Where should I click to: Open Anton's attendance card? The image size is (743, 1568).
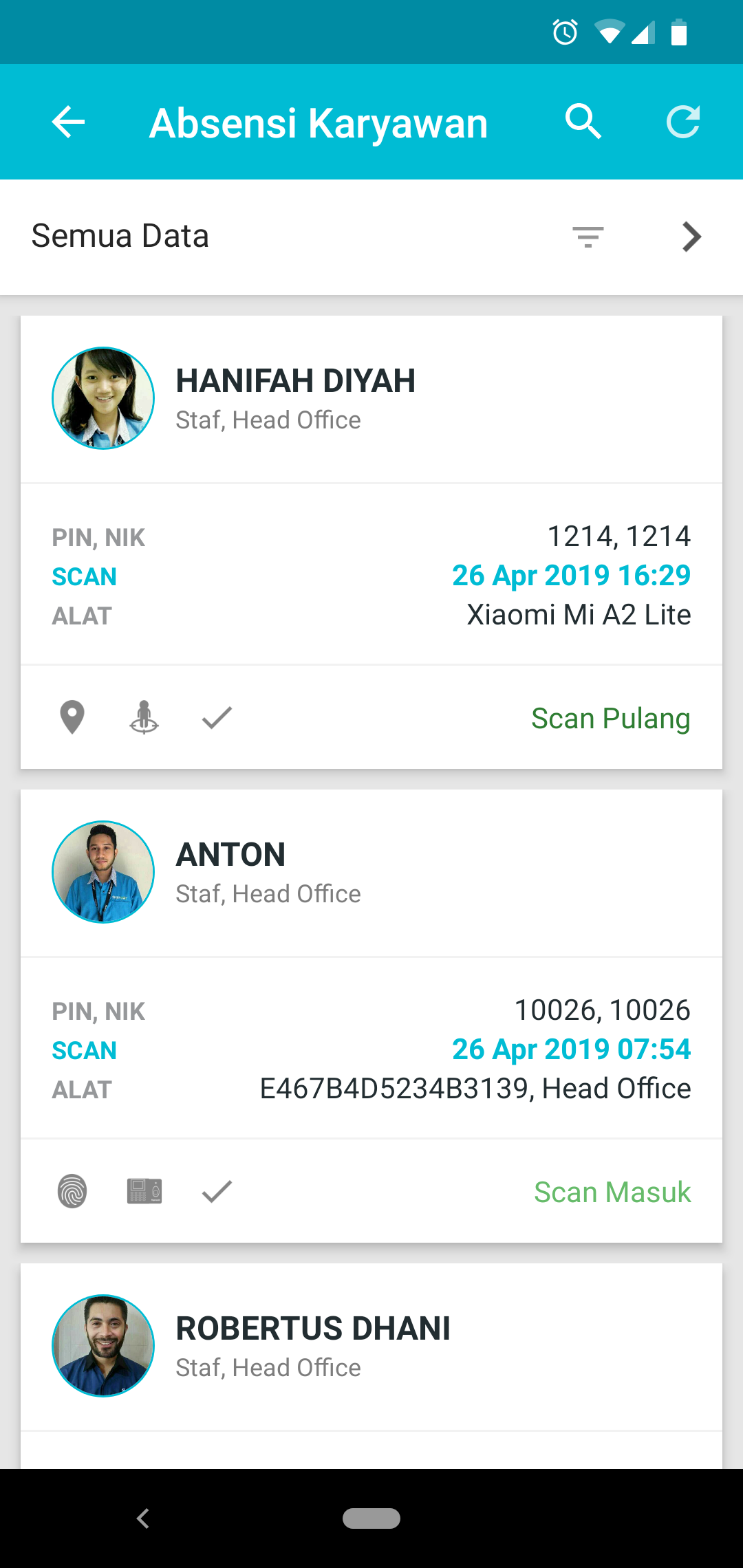pos(371,872)
